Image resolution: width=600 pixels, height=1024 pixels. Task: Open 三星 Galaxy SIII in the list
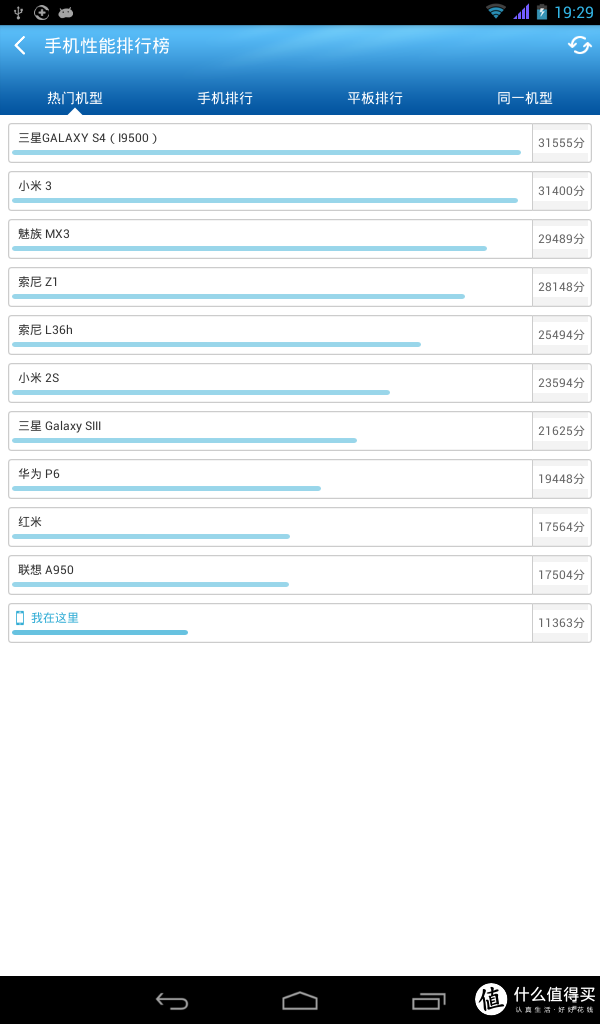coord(300,431)
